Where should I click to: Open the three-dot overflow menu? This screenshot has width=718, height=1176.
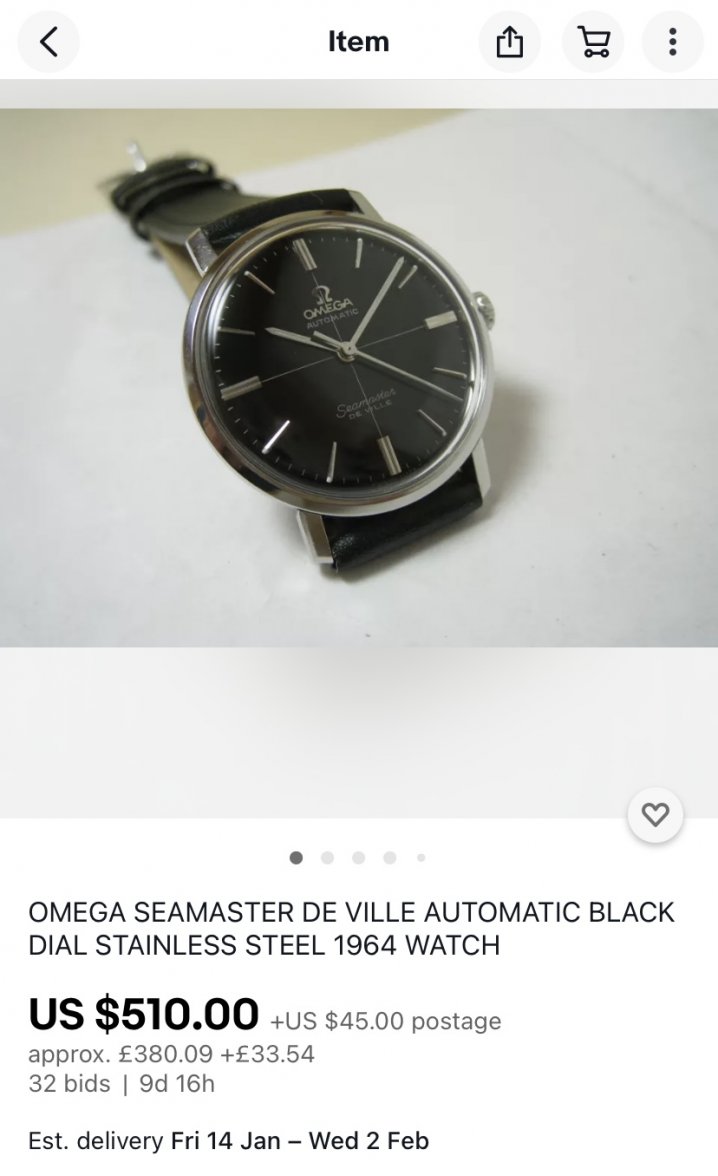[672, 41]
